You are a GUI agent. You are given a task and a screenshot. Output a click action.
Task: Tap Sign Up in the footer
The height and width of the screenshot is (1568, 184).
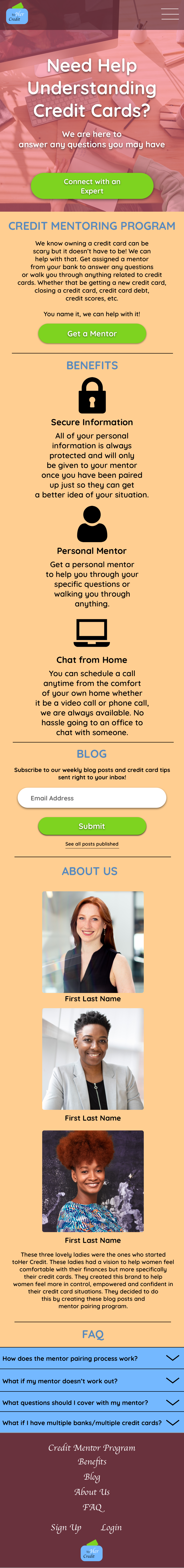[66, 1527]
